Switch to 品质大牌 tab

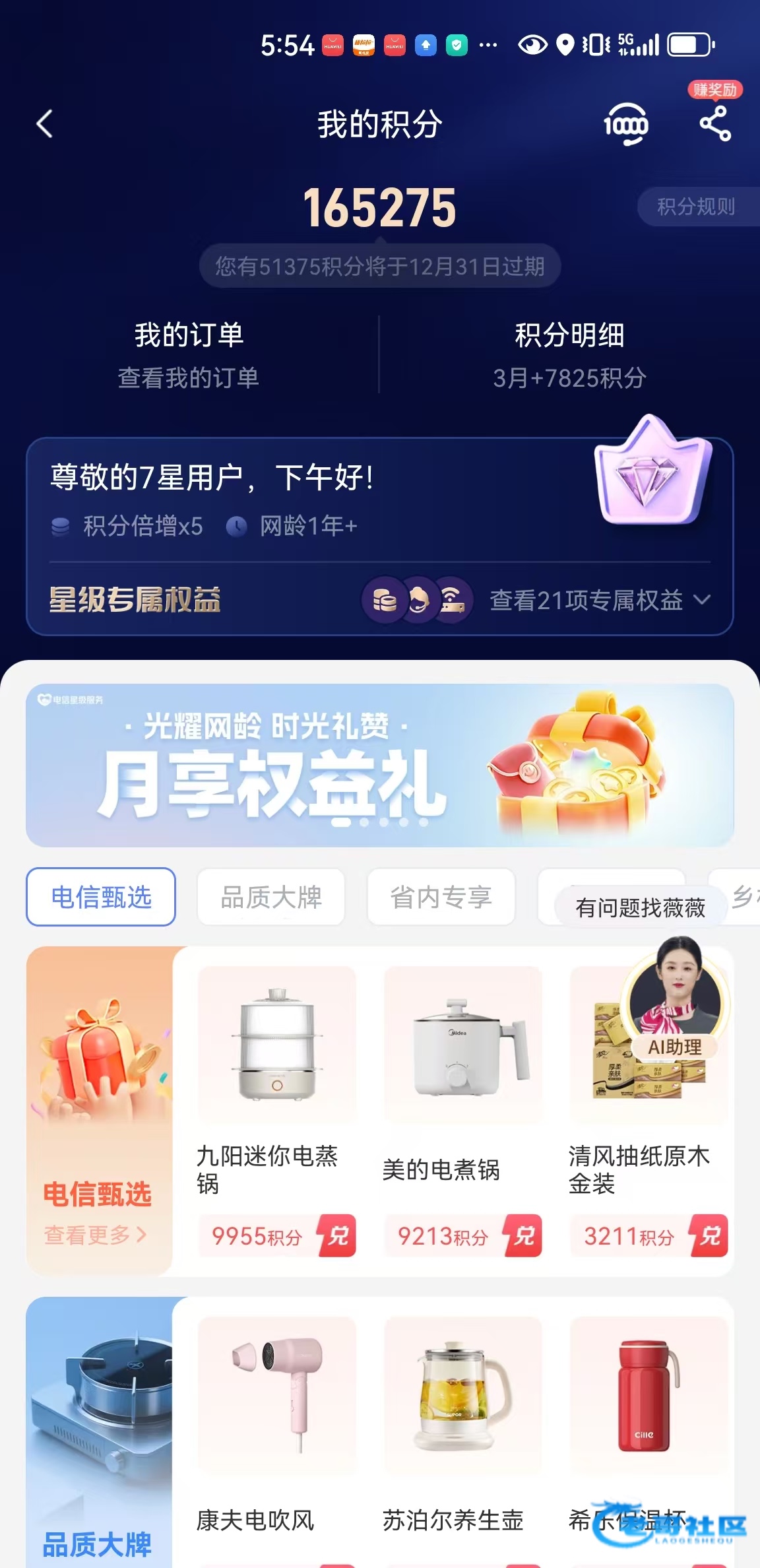(271, 898)
